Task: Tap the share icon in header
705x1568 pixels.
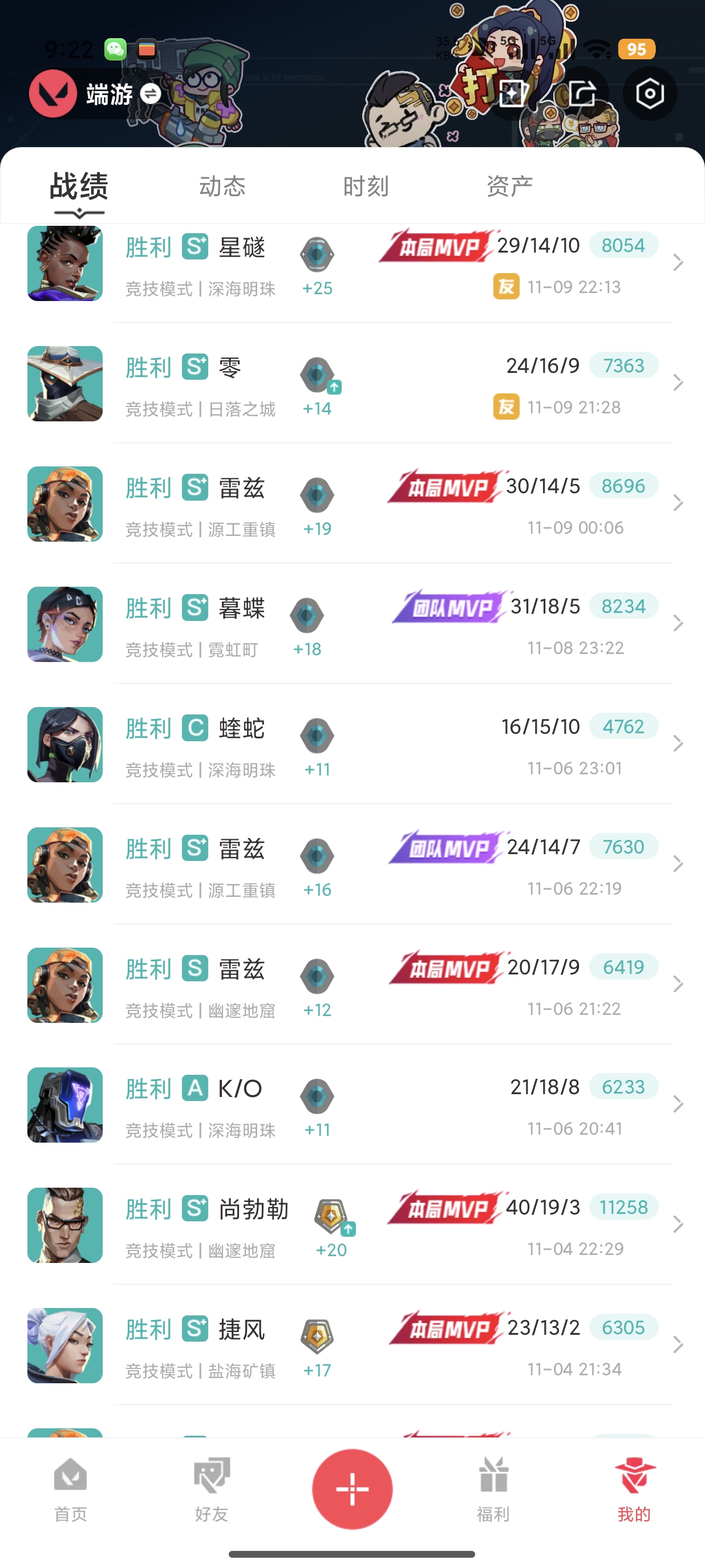Action: tap(582, 94)
